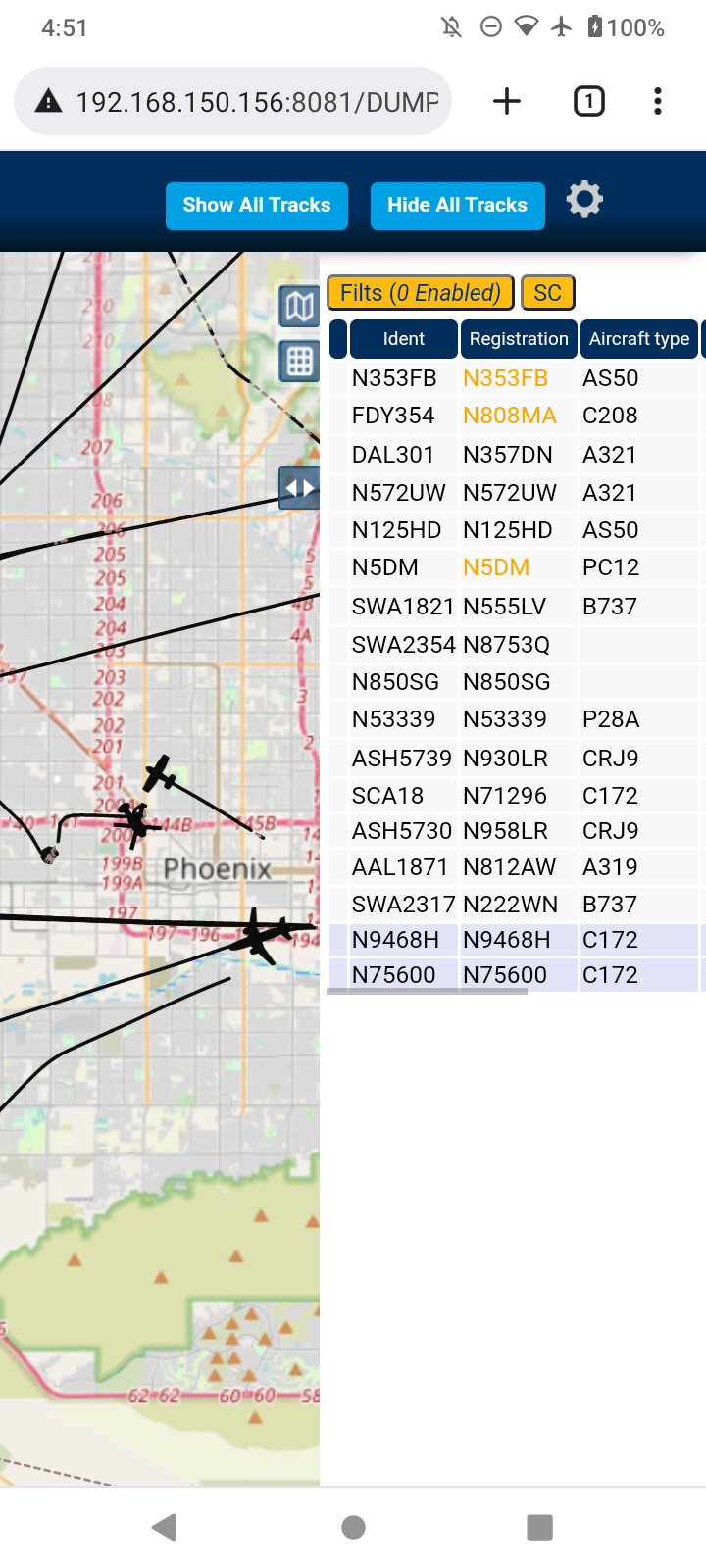
Task: Tap the Show All Tracks button
Action: click(x=257, y=206)
